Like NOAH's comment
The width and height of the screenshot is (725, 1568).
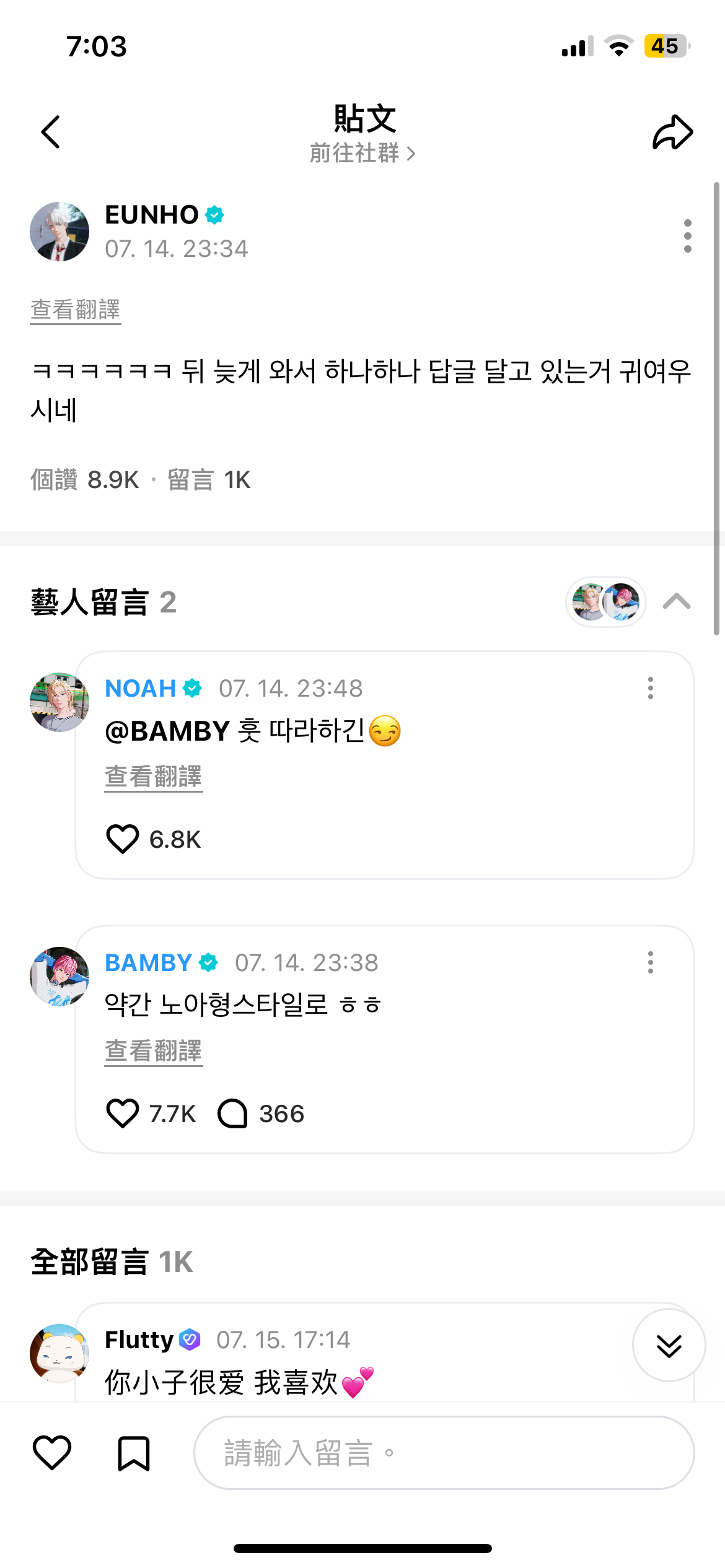coord(123,839)
